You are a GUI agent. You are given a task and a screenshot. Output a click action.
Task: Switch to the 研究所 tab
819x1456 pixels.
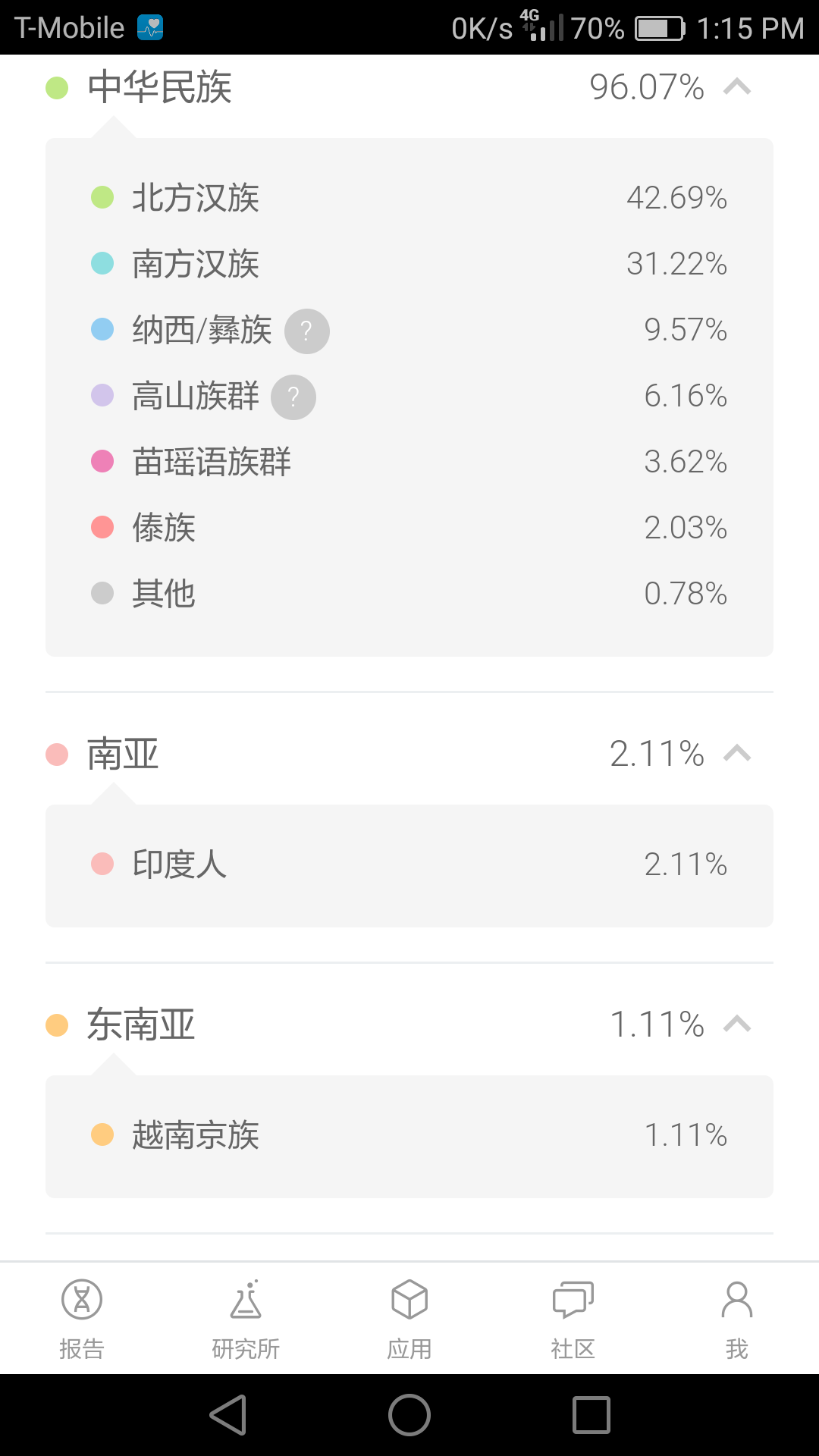tap(246, 1319)
